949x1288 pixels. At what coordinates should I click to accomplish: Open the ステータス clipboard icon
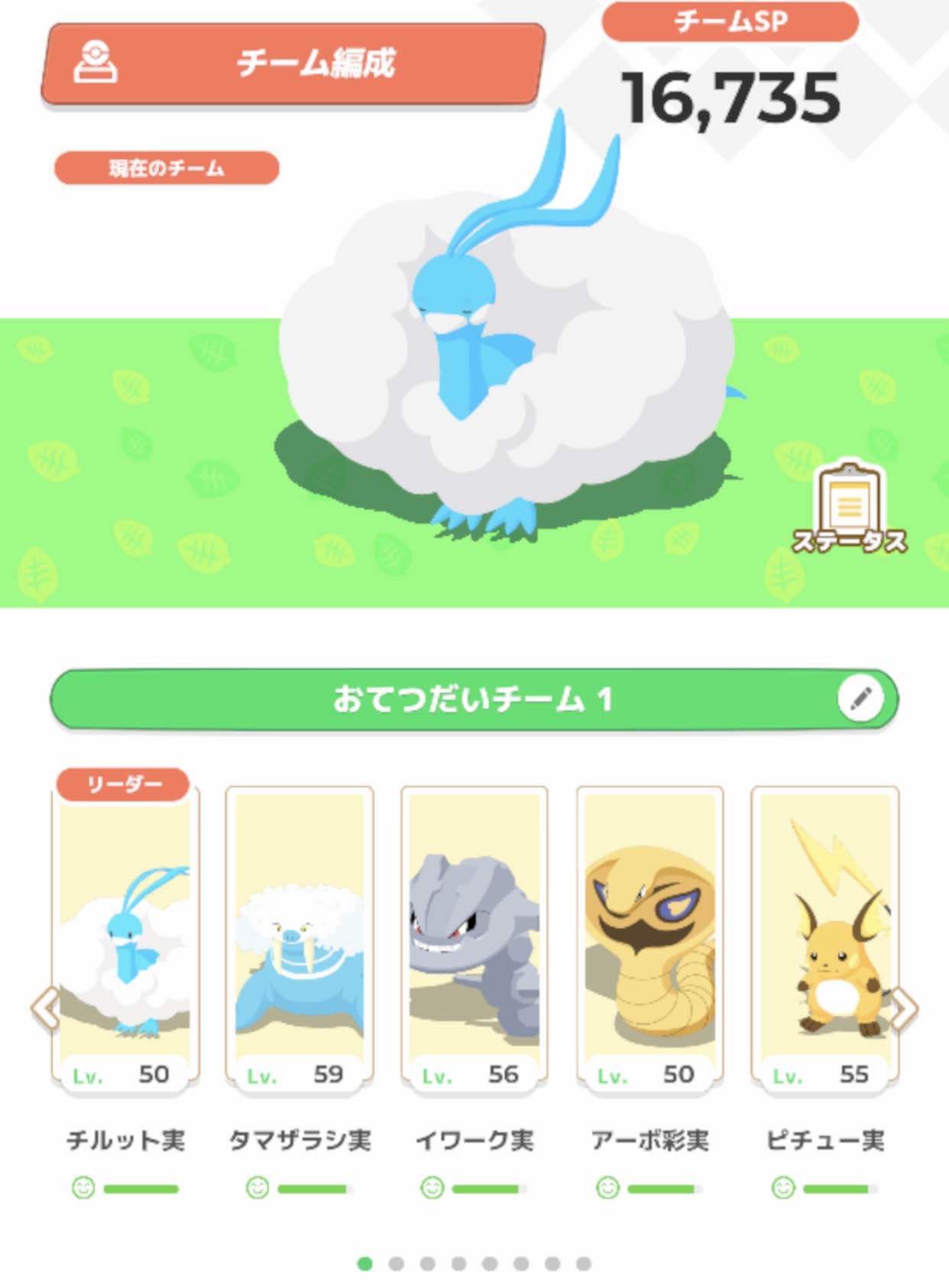point(850,508)
